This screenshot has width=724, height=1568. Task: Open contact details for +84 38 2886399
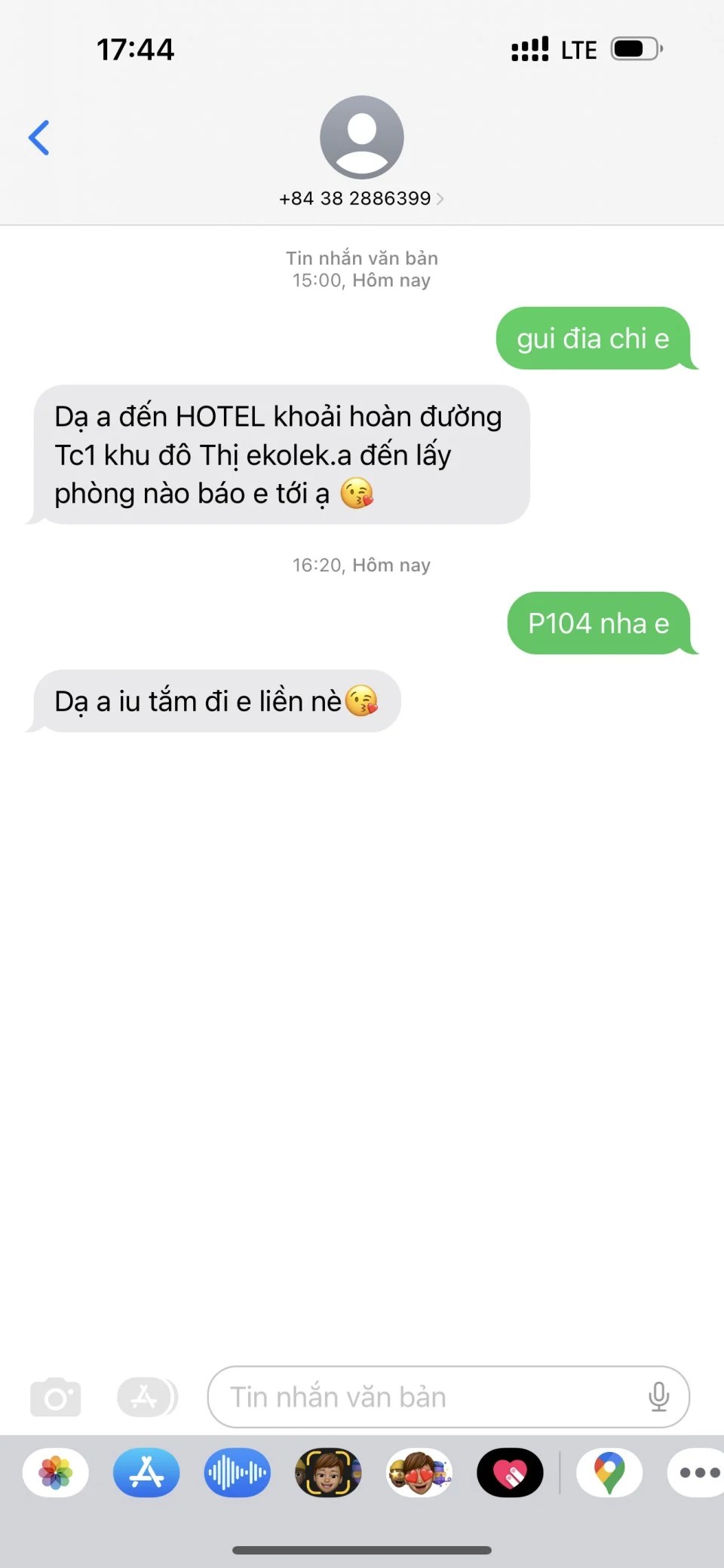click(x=361, y=198)
